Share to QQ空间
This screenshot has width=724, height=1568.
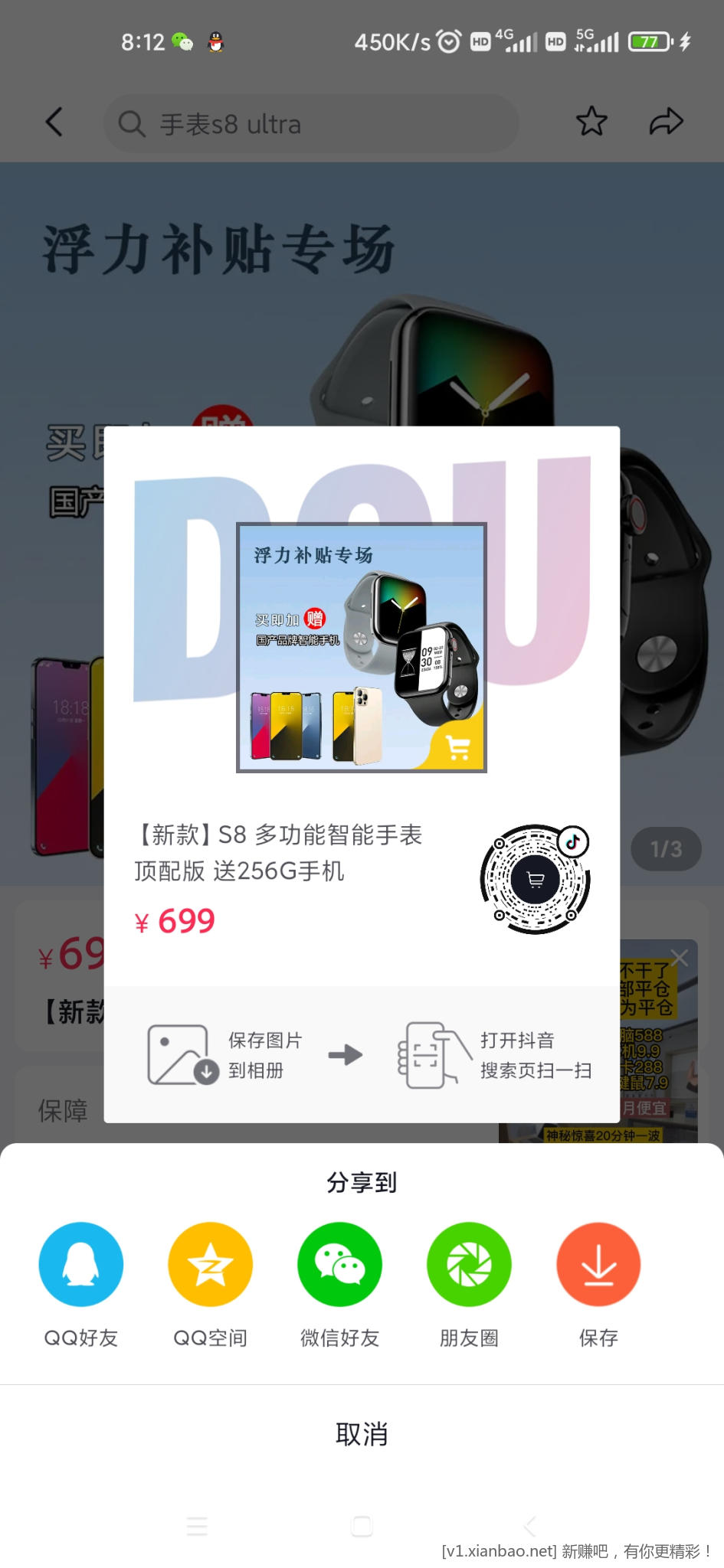click(x=210, y=1264)
